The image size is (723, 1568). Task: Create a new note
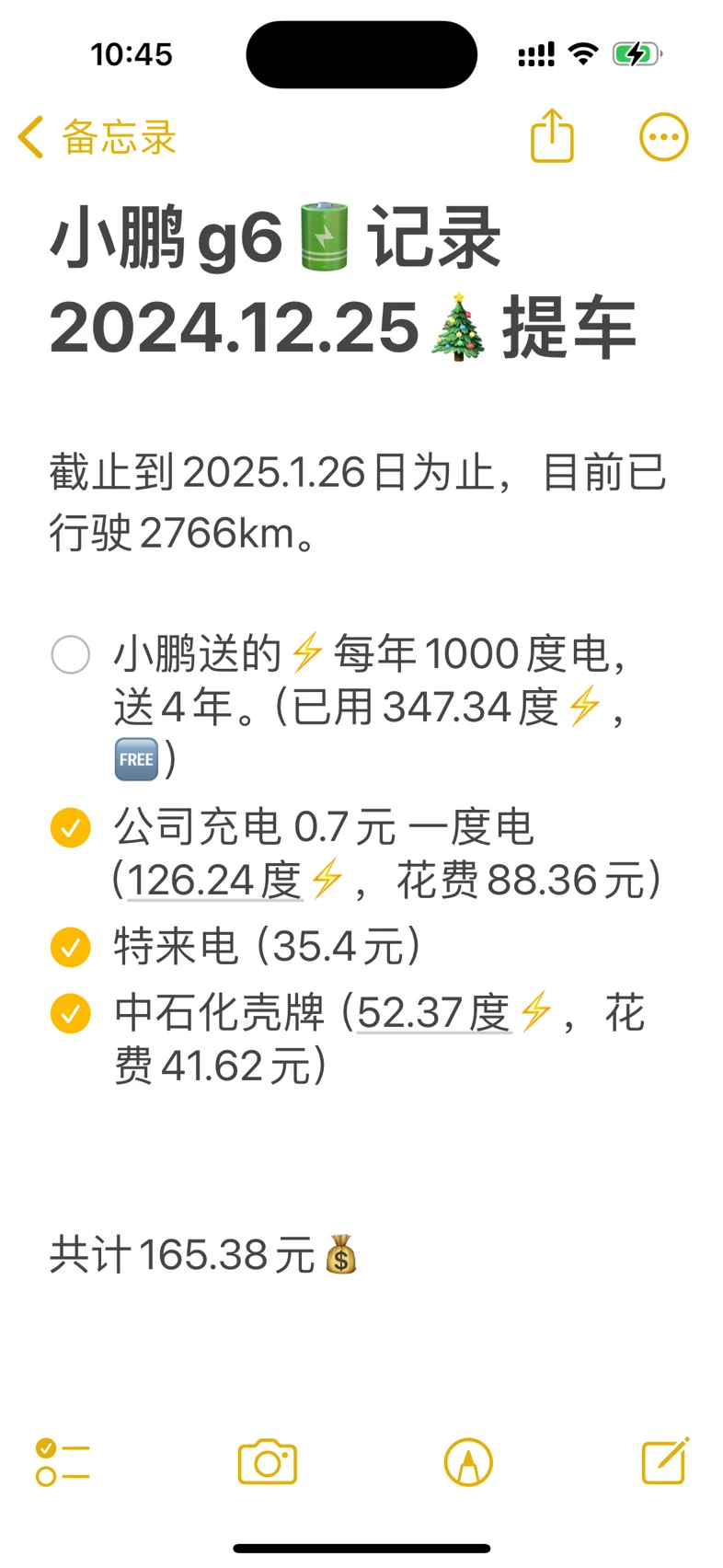coord(665,1460)
